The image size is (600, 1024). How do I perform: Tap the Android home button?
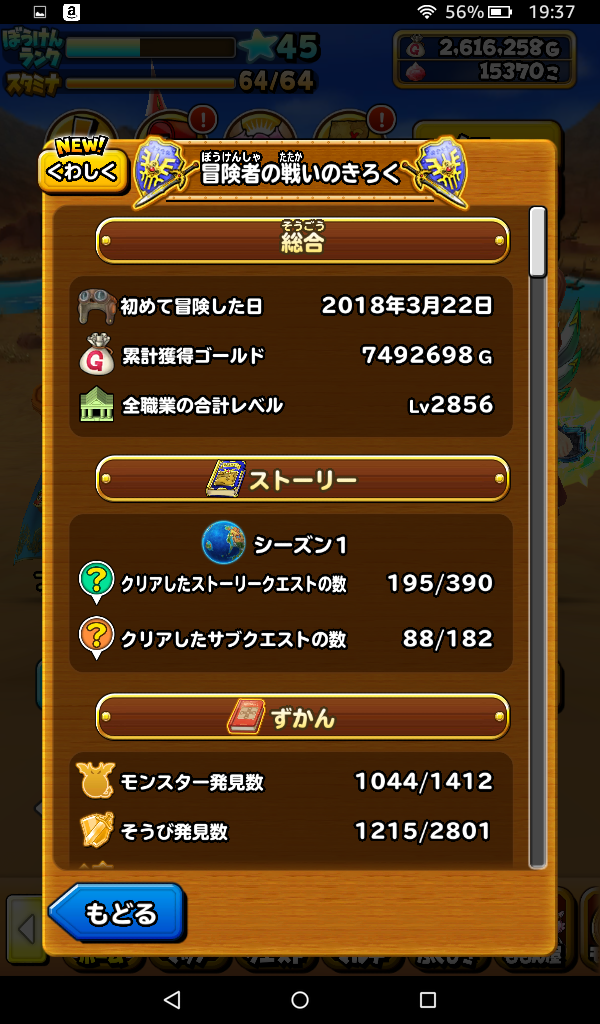pos(300,999)
